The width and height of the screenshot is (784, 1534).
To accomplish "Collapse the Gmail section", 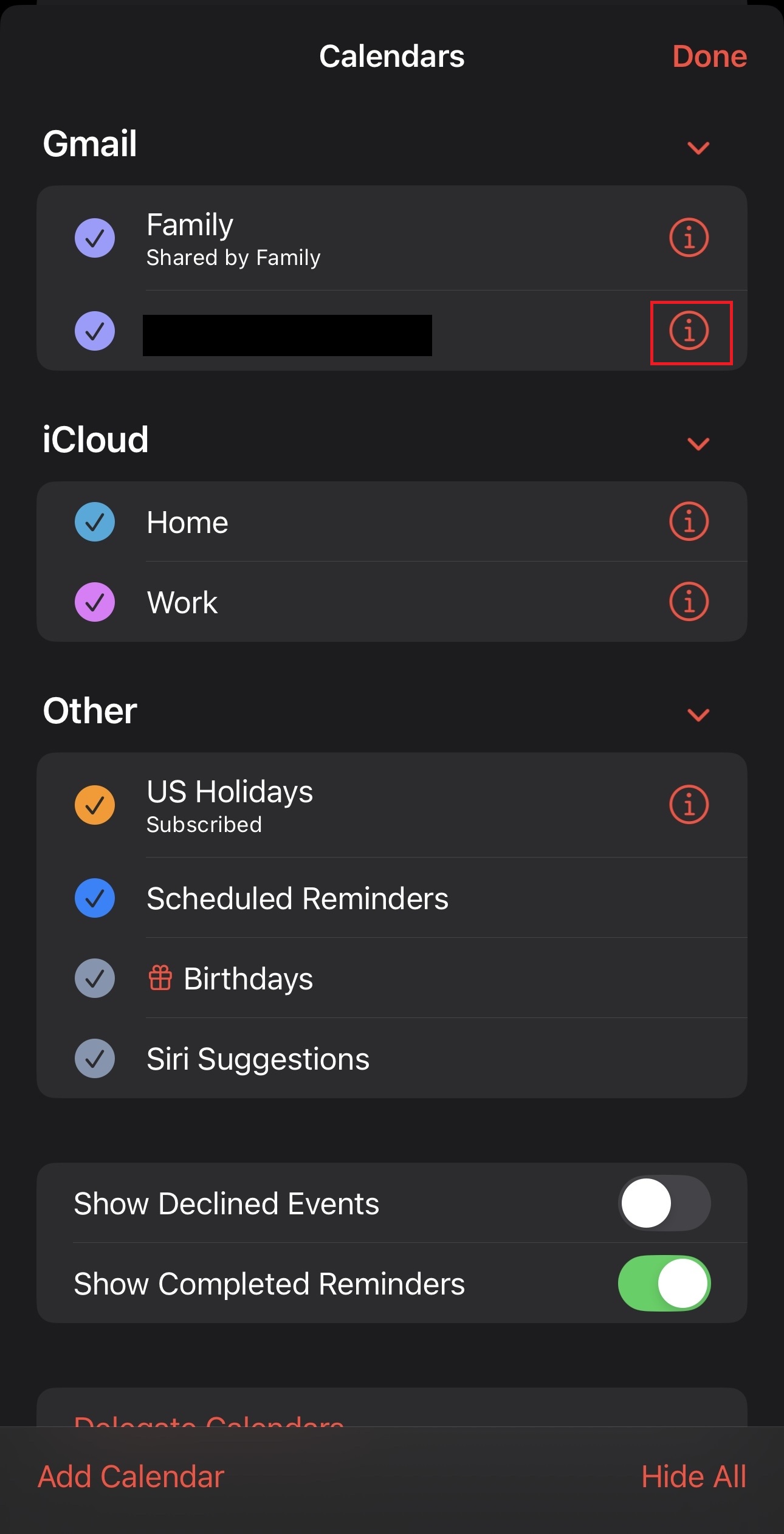I will click(x=698, y=148).
